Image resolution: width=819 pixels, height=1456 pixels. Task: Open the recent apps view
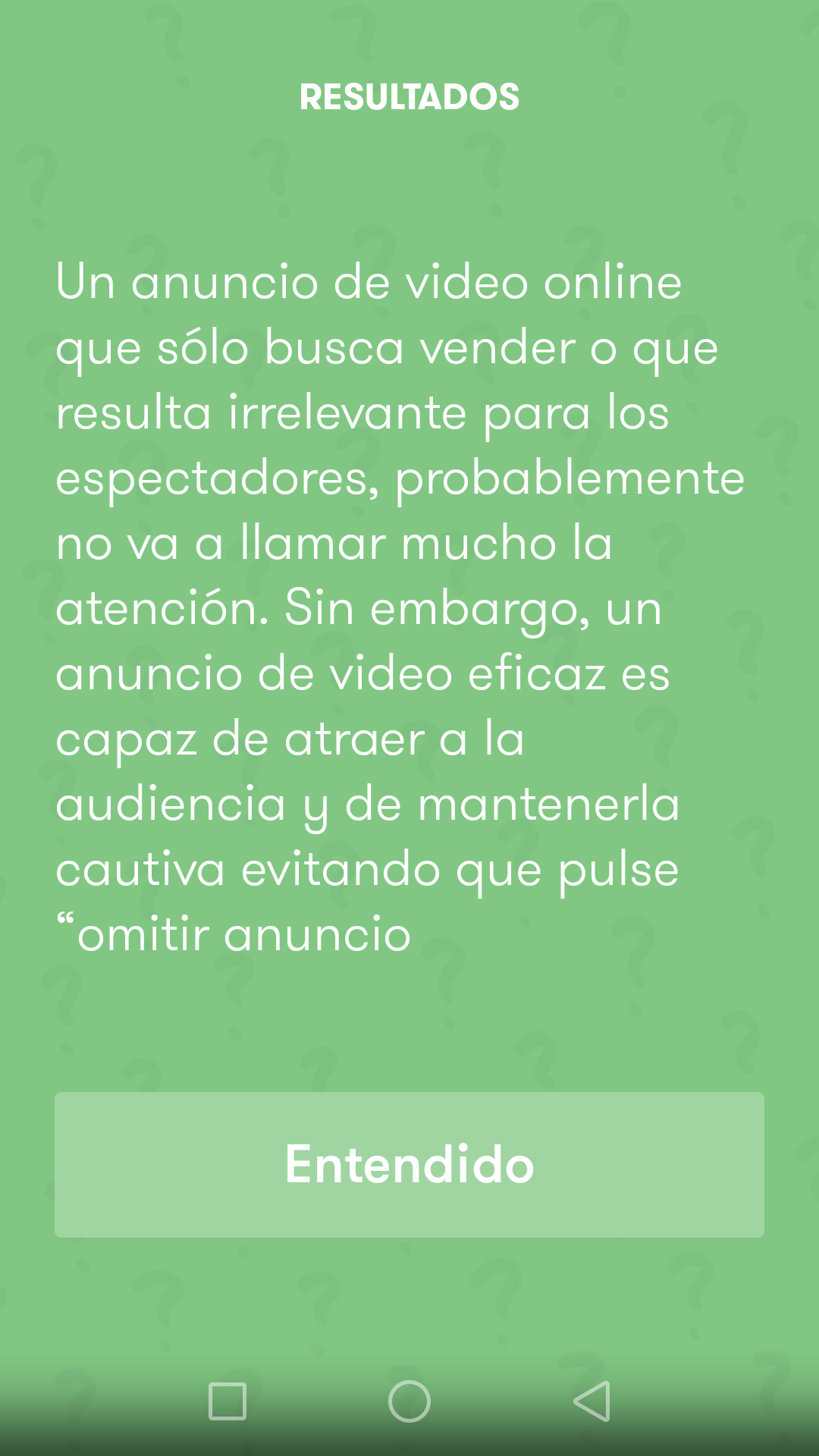click(x=227, y=1401)
